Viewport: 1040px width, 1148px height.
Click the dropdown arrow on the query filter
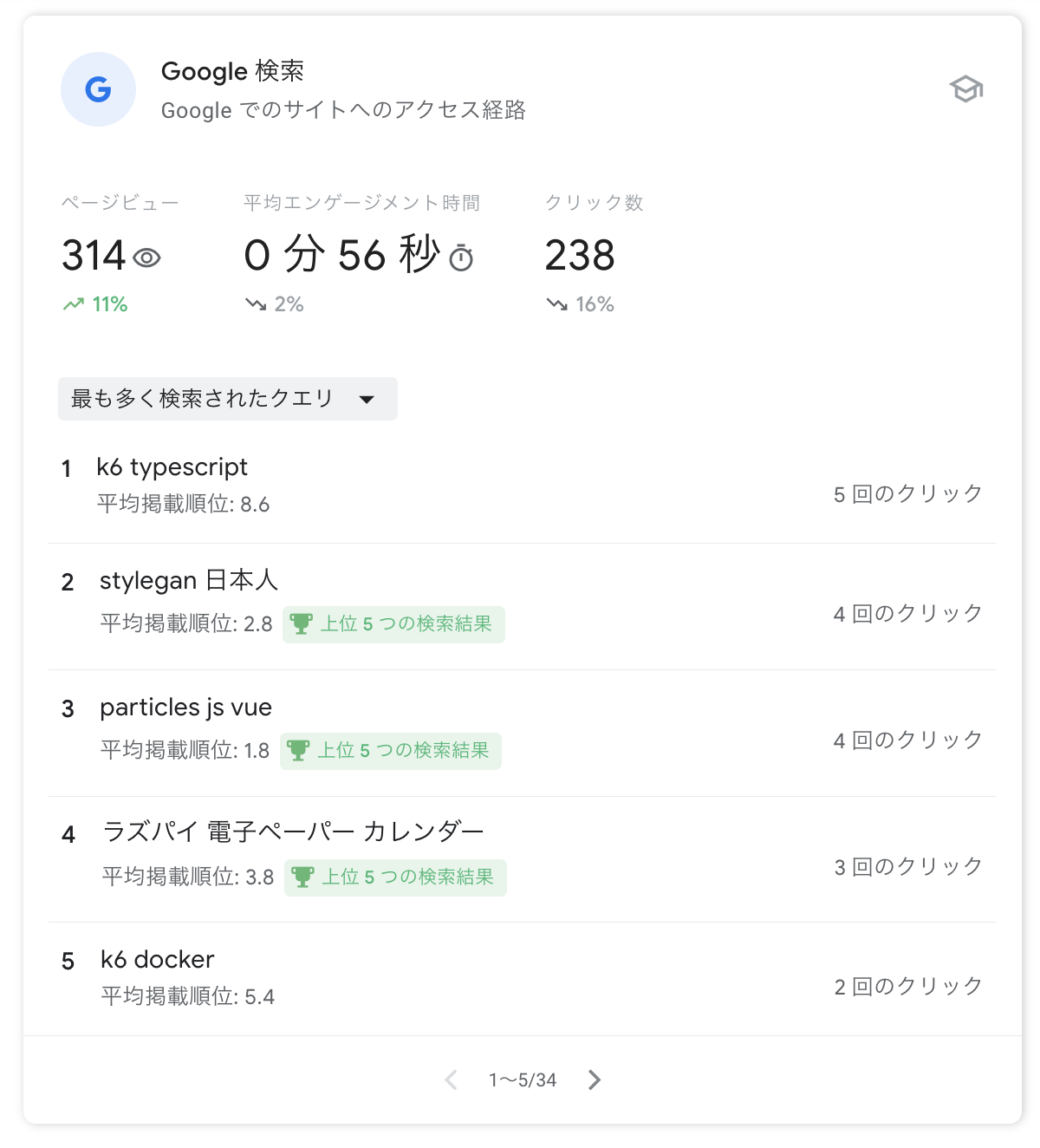click(x=367, y=400)
